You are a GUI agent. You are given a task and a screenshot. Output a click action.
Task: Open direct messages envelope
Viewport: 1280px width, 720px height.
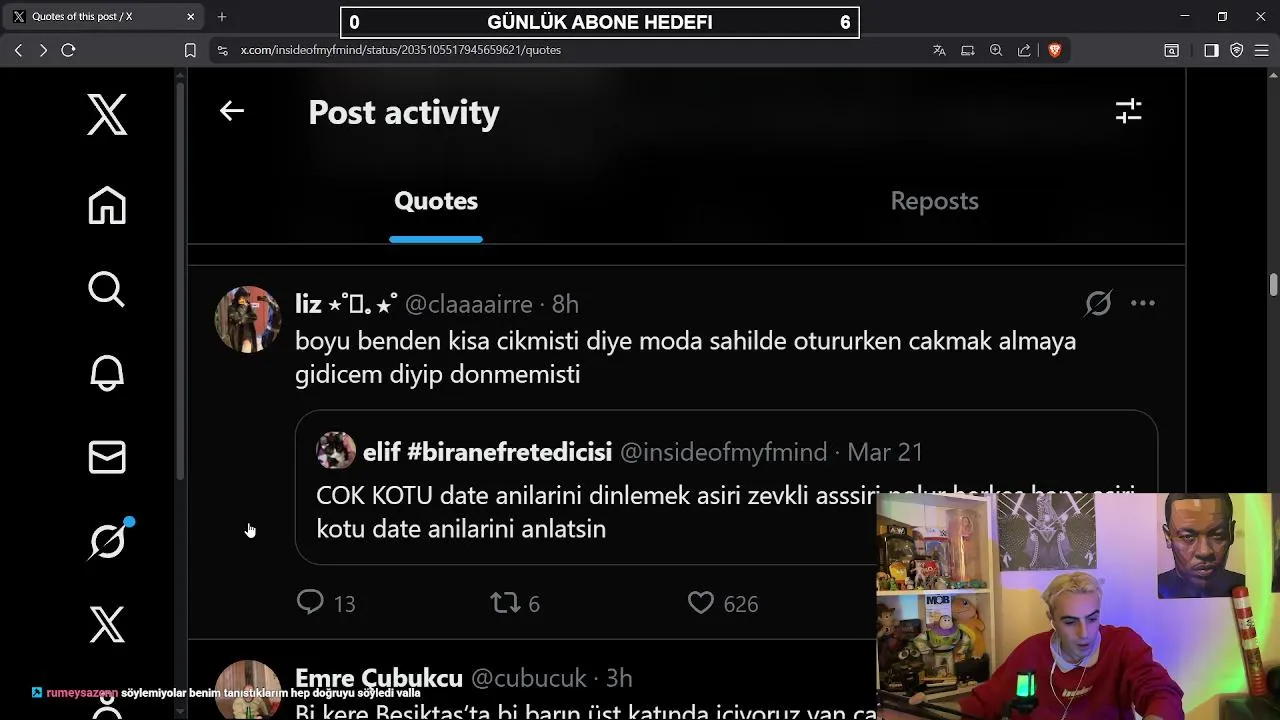click(x=107, y=457)
